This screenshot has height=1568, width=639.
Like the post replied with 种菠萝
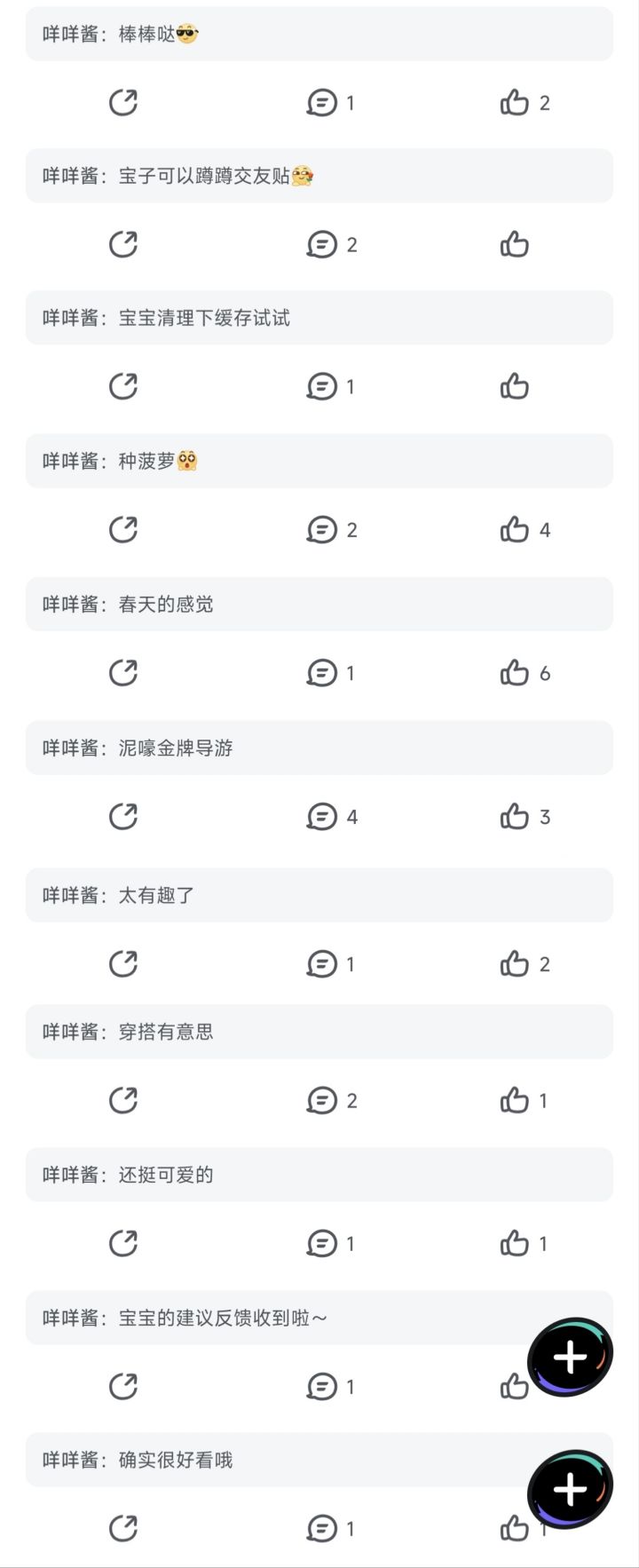click(x=515, y=530)
